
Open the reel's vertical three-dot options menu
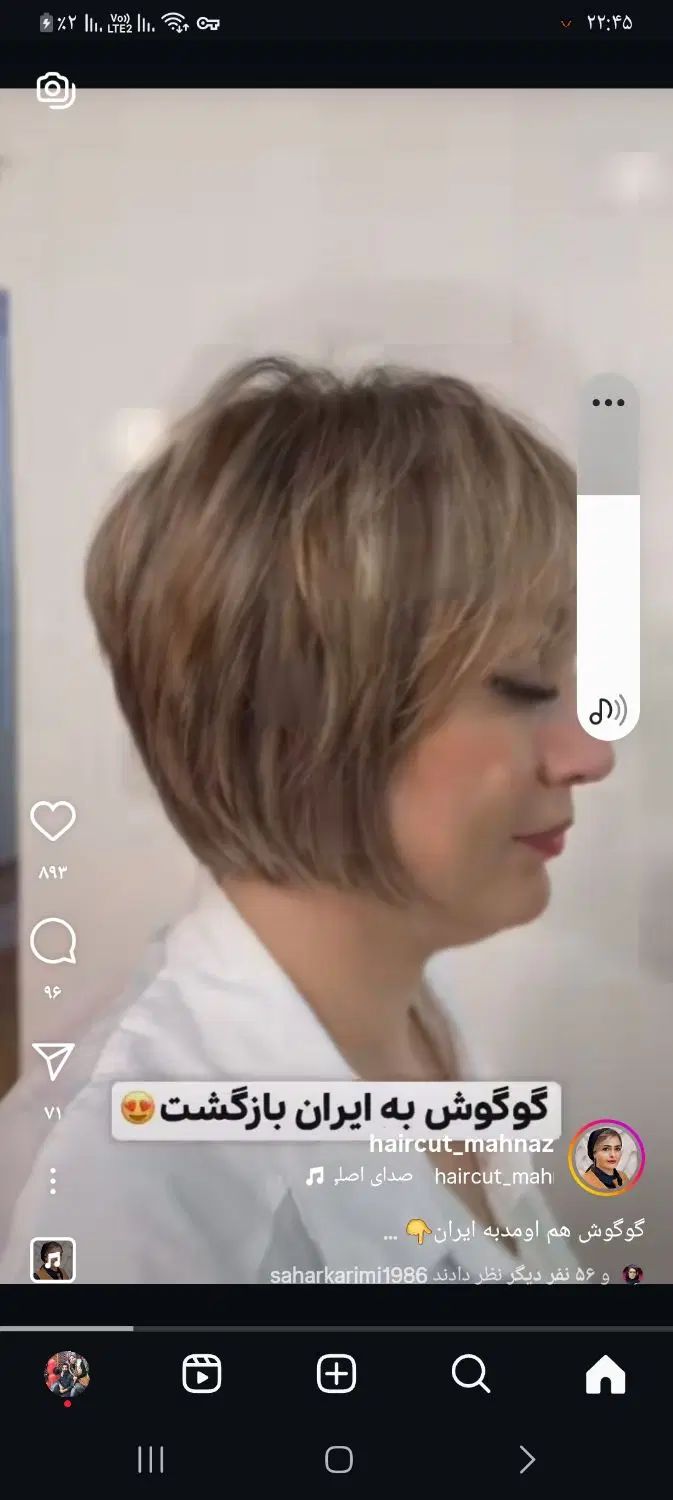coord(53,1181)
